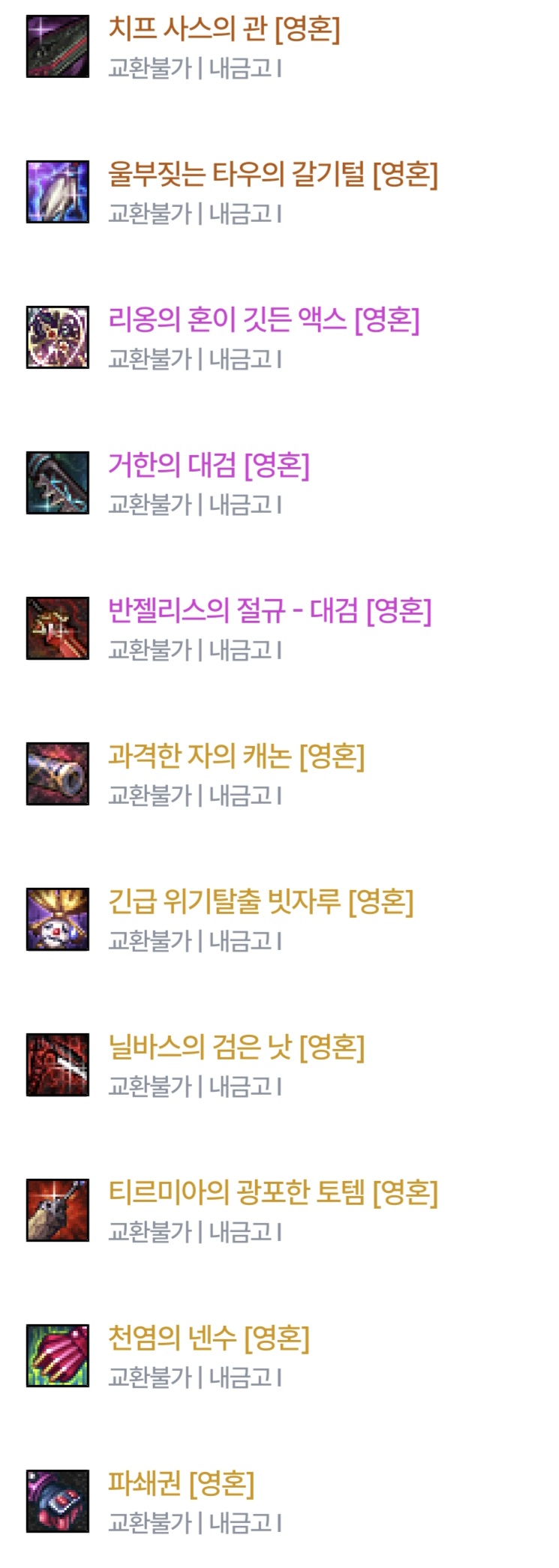Select 울부짖는 타우의 갈기털 [영혼]
The width and height of the screenshot is (559, 1568).
tap(272, 175)
